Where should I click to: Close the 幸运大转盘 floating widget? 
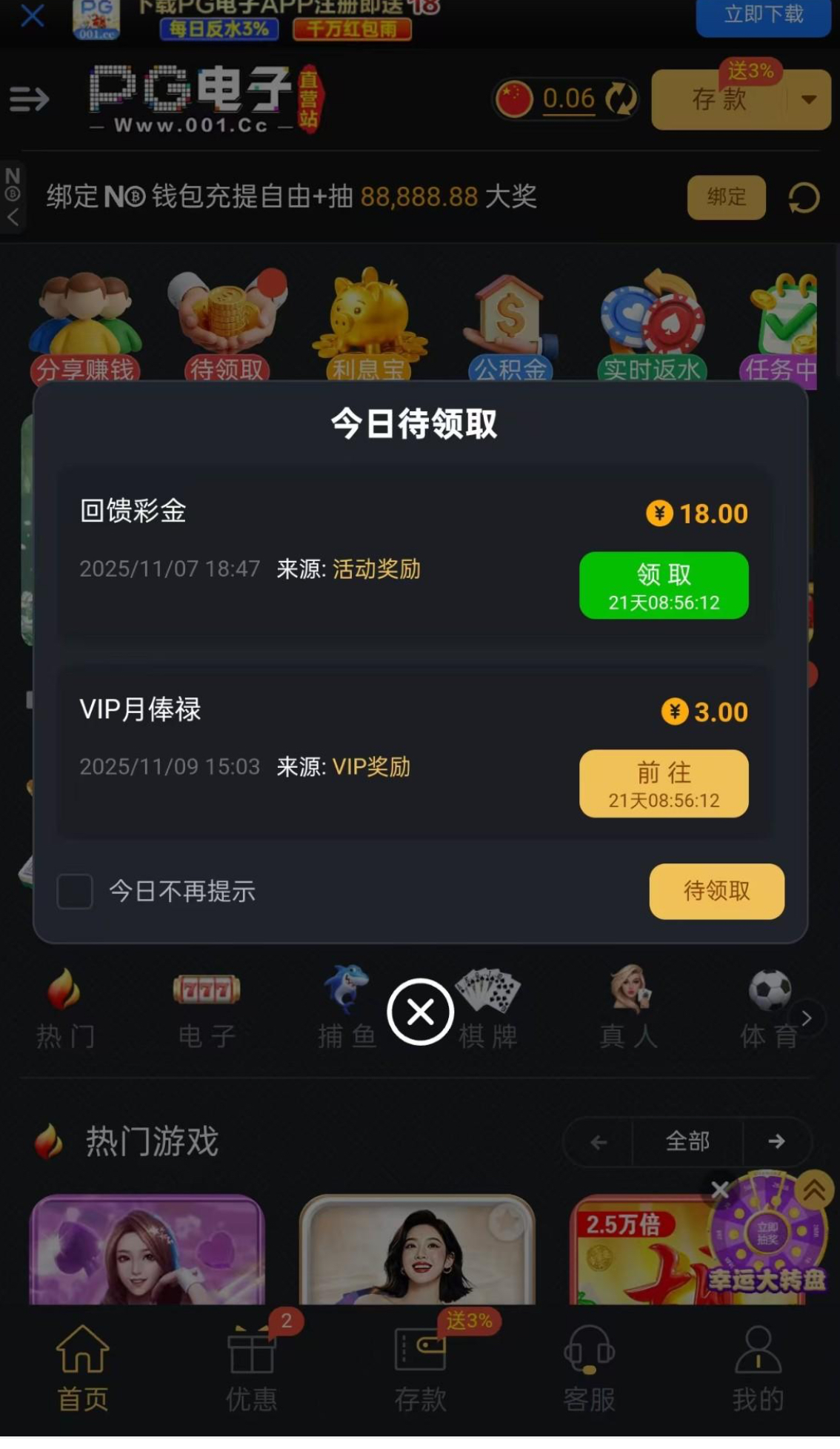click(x=719, y=1190)
